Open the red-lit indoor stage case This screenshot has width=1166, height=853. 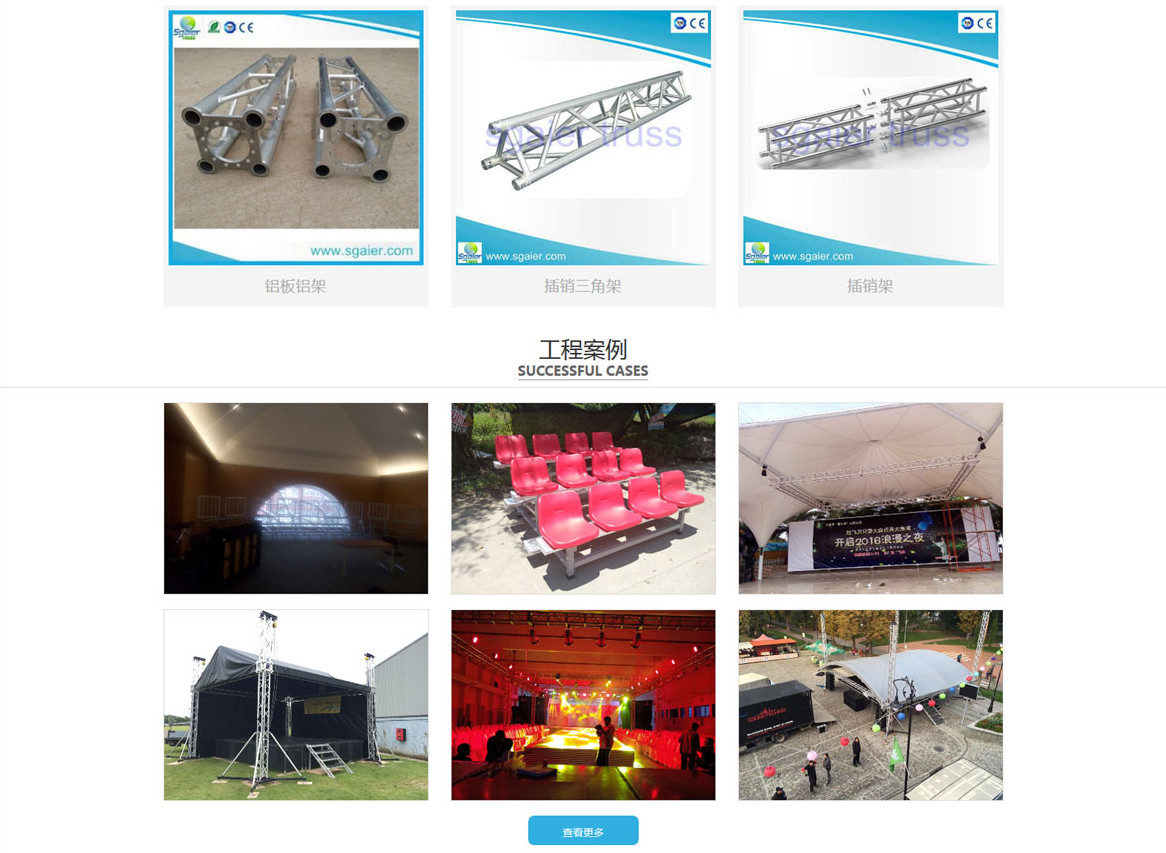[583, 705]
